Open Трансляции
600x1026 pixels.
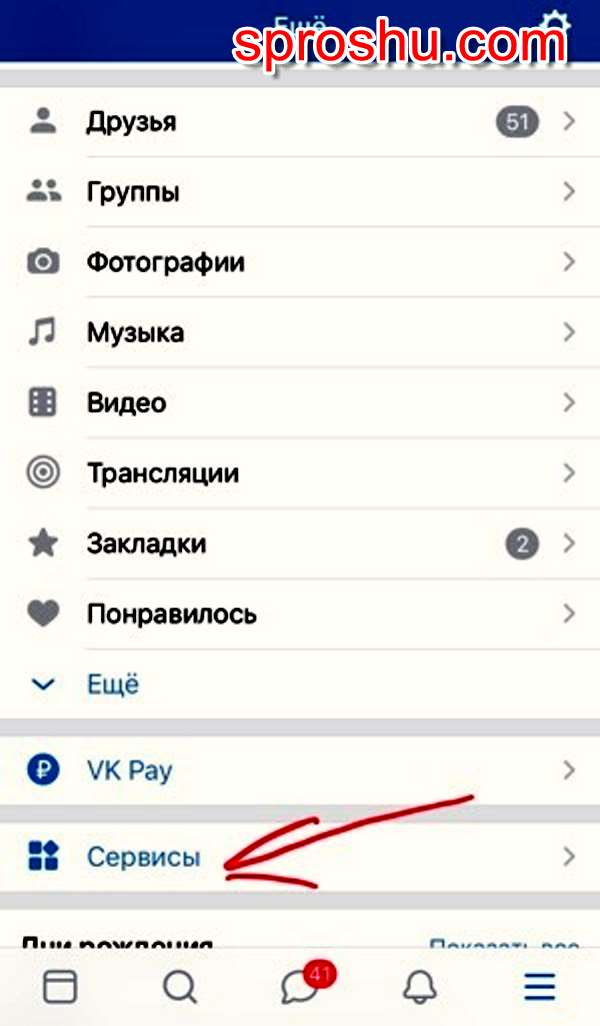300,473
